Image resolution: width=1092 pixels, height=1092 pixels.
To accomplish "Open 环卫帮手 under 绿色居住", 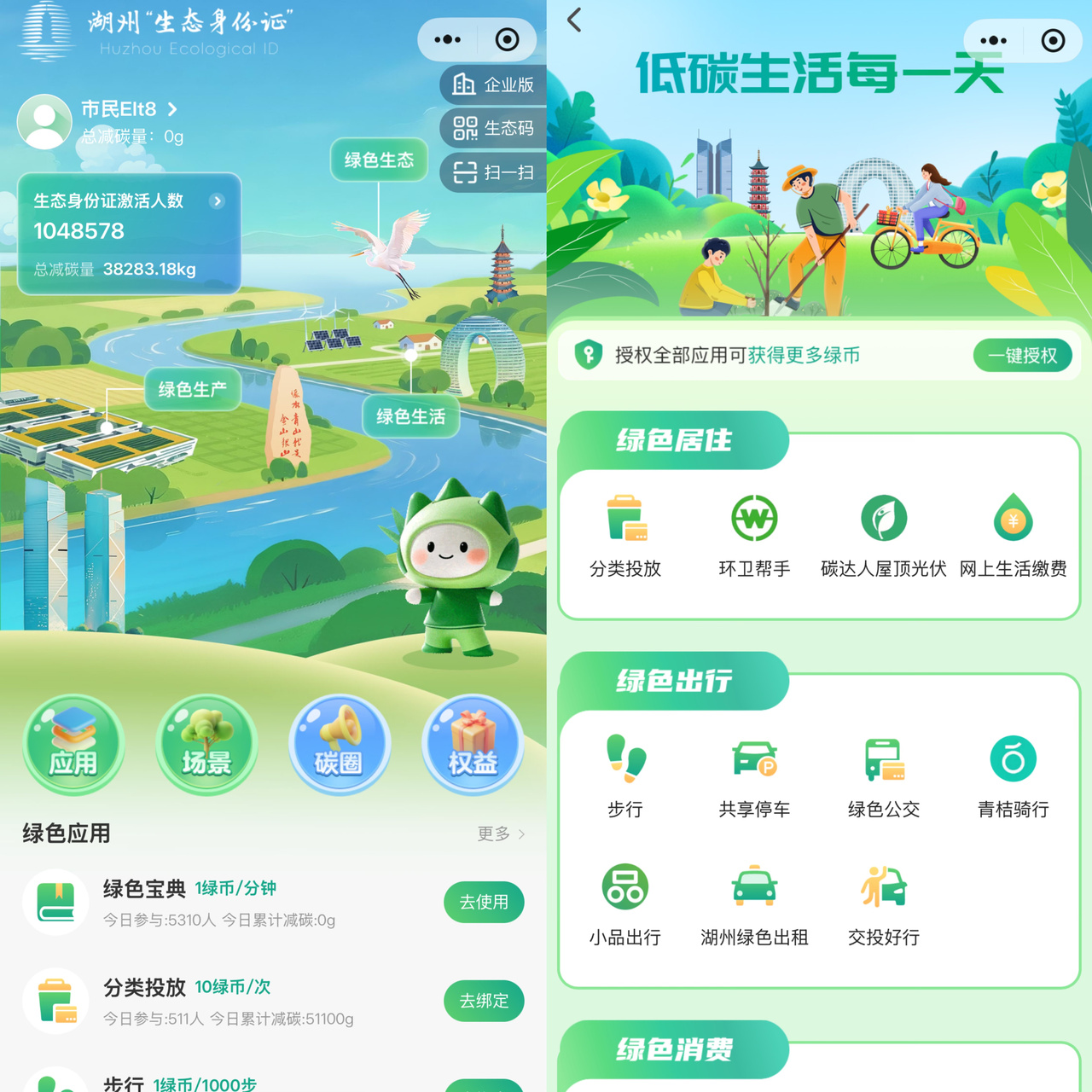I will 754,535.
